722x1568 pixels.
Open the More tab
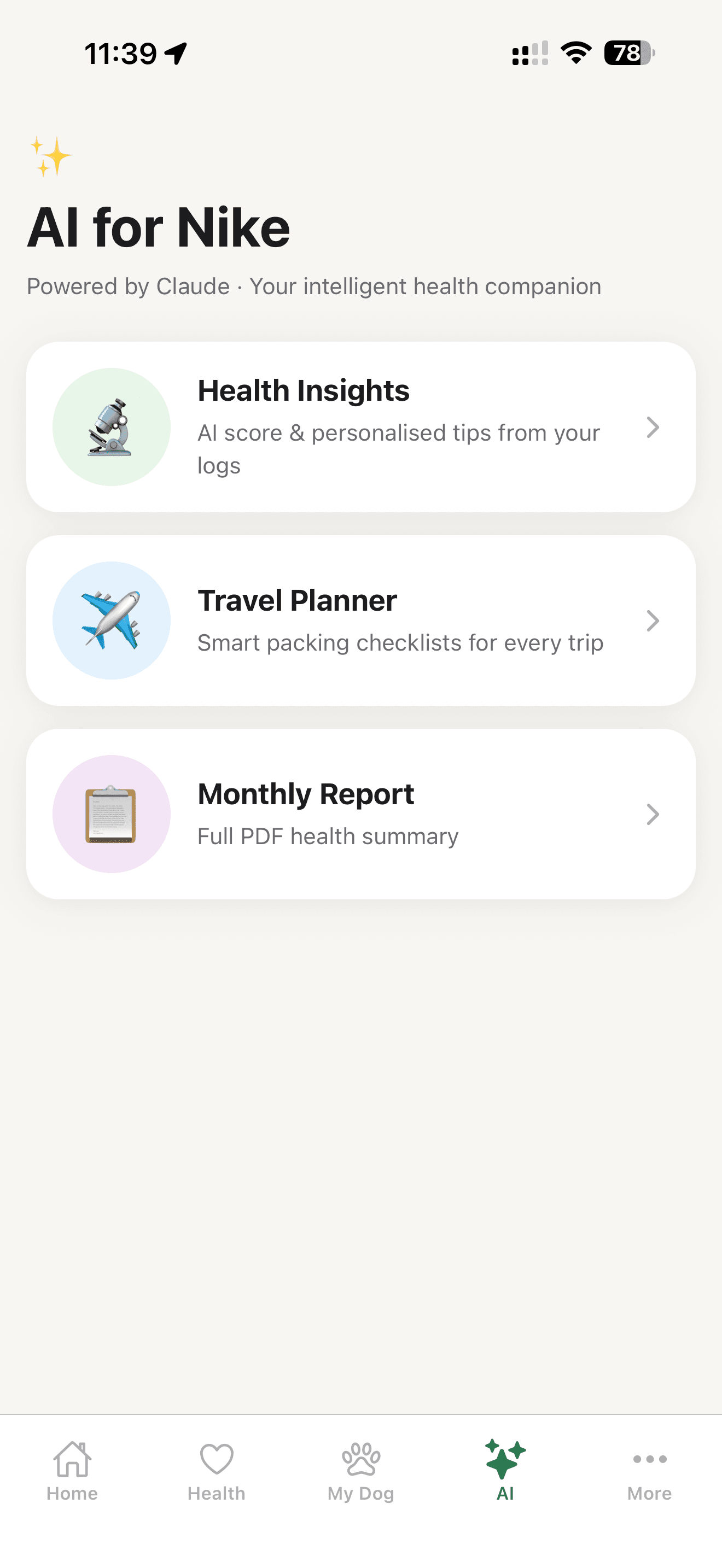(650, 1471)
